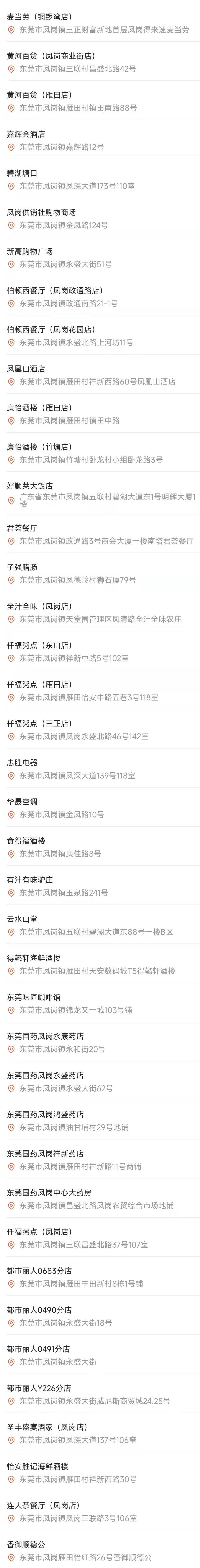Open 华晟空调 store details

coord(100,808)
